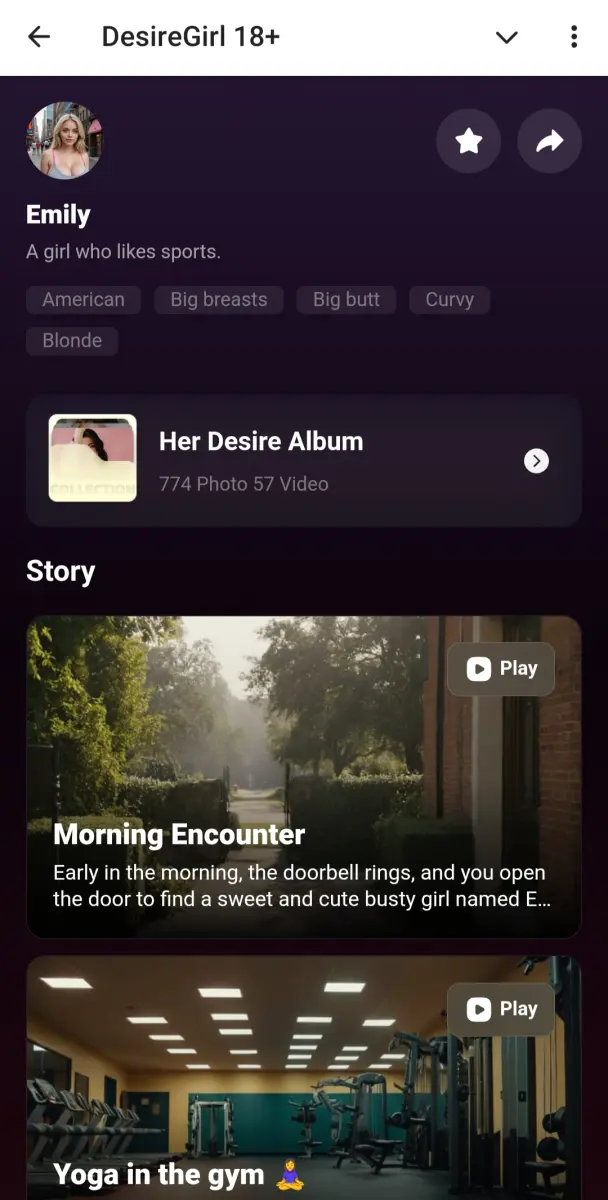Add Emily to favorites with the star

468,142
